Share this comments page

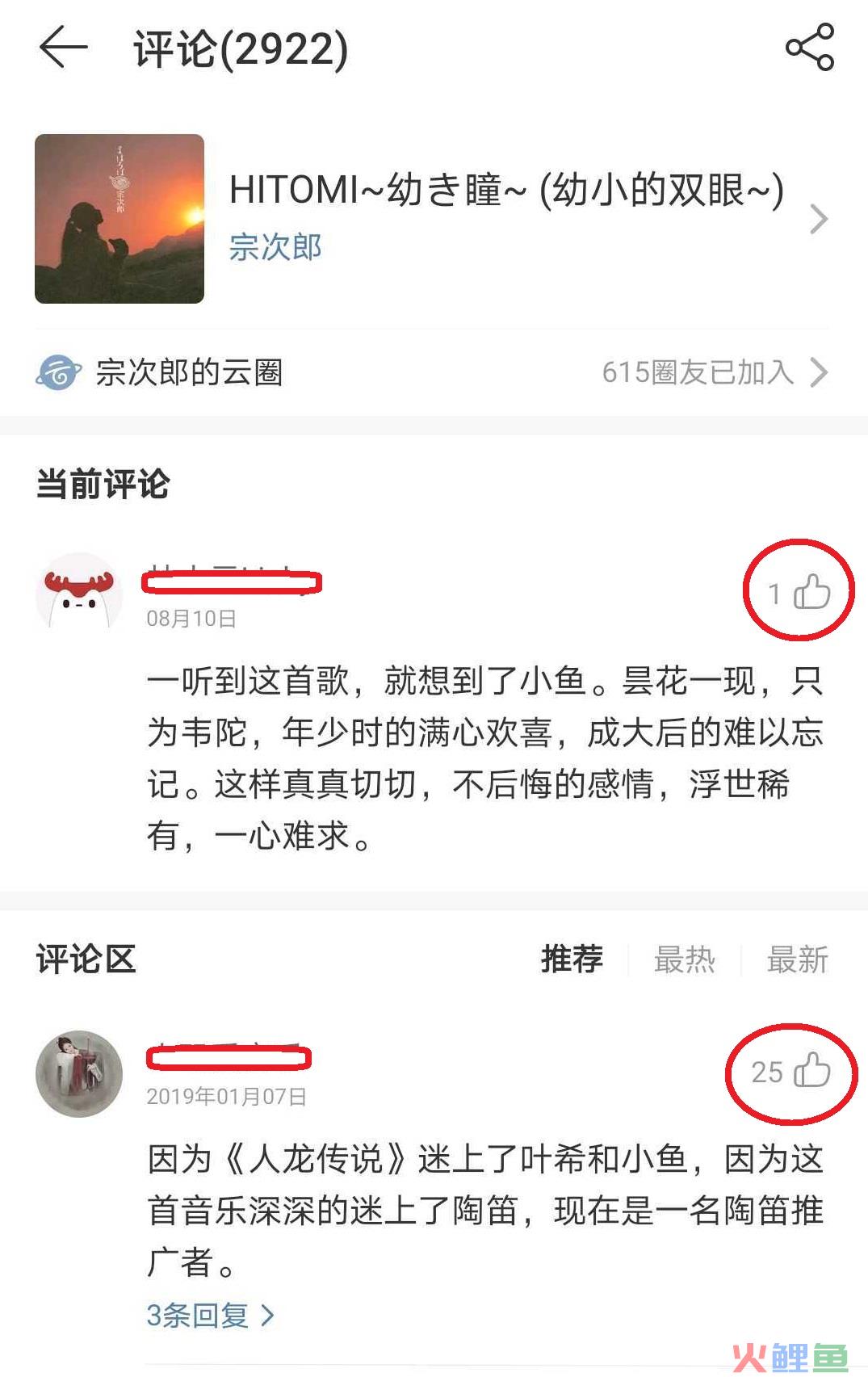(809, 48)
